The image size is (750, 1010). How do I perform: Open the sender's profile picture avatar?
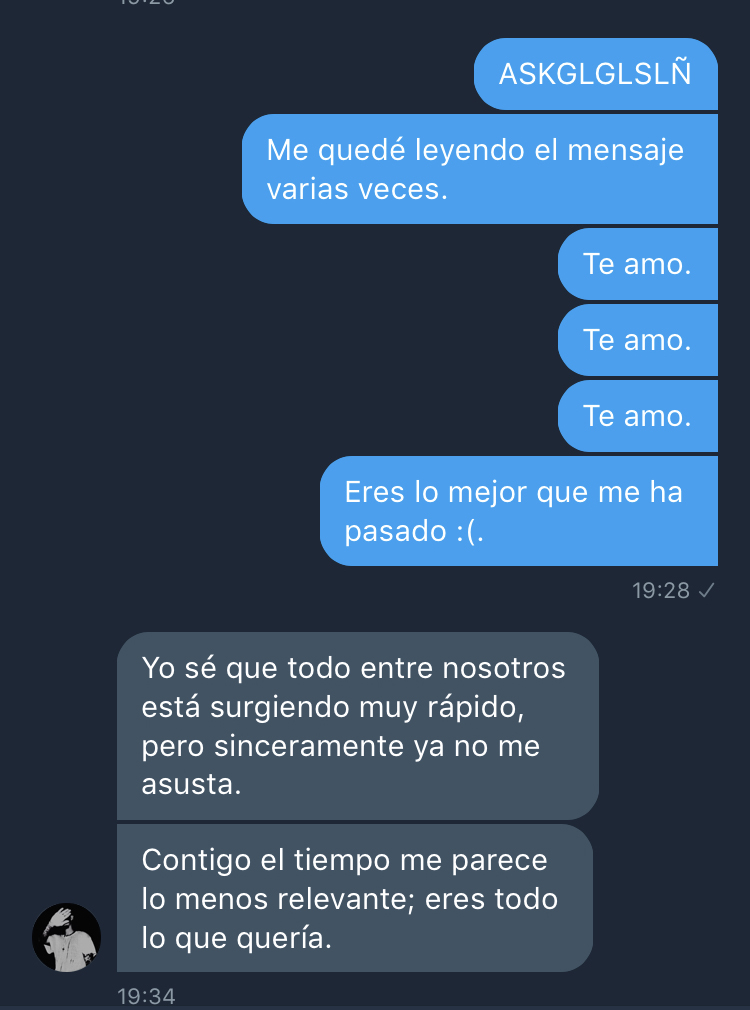(x=67, y=937)
